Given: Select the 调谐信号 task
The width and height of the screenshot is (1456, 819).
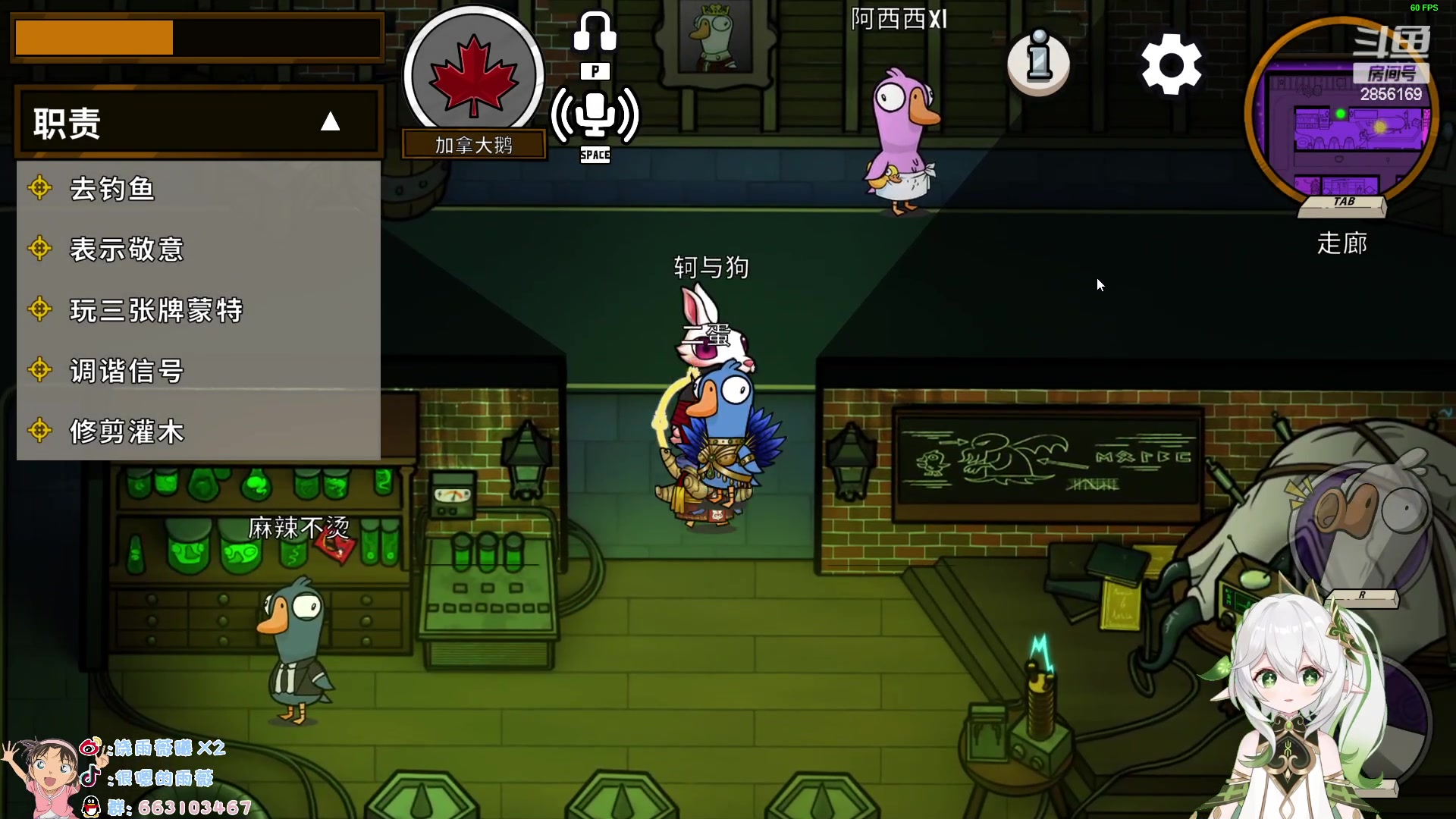Looking at the screenshot, I should click(x=127, y=371).
